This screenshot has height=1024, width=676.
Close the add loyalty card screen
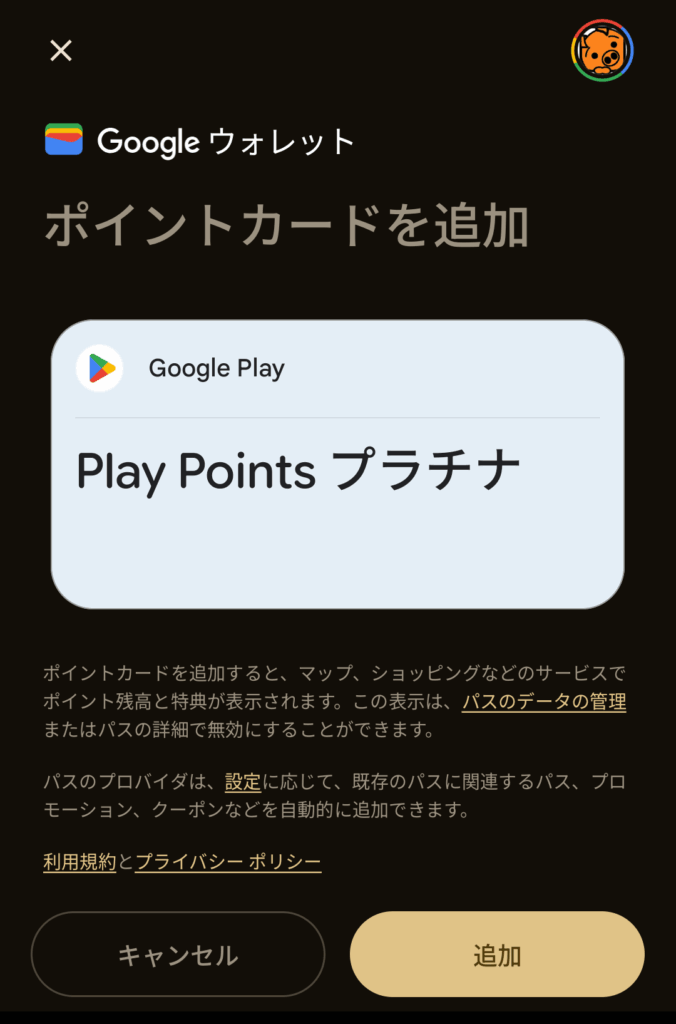61,51
